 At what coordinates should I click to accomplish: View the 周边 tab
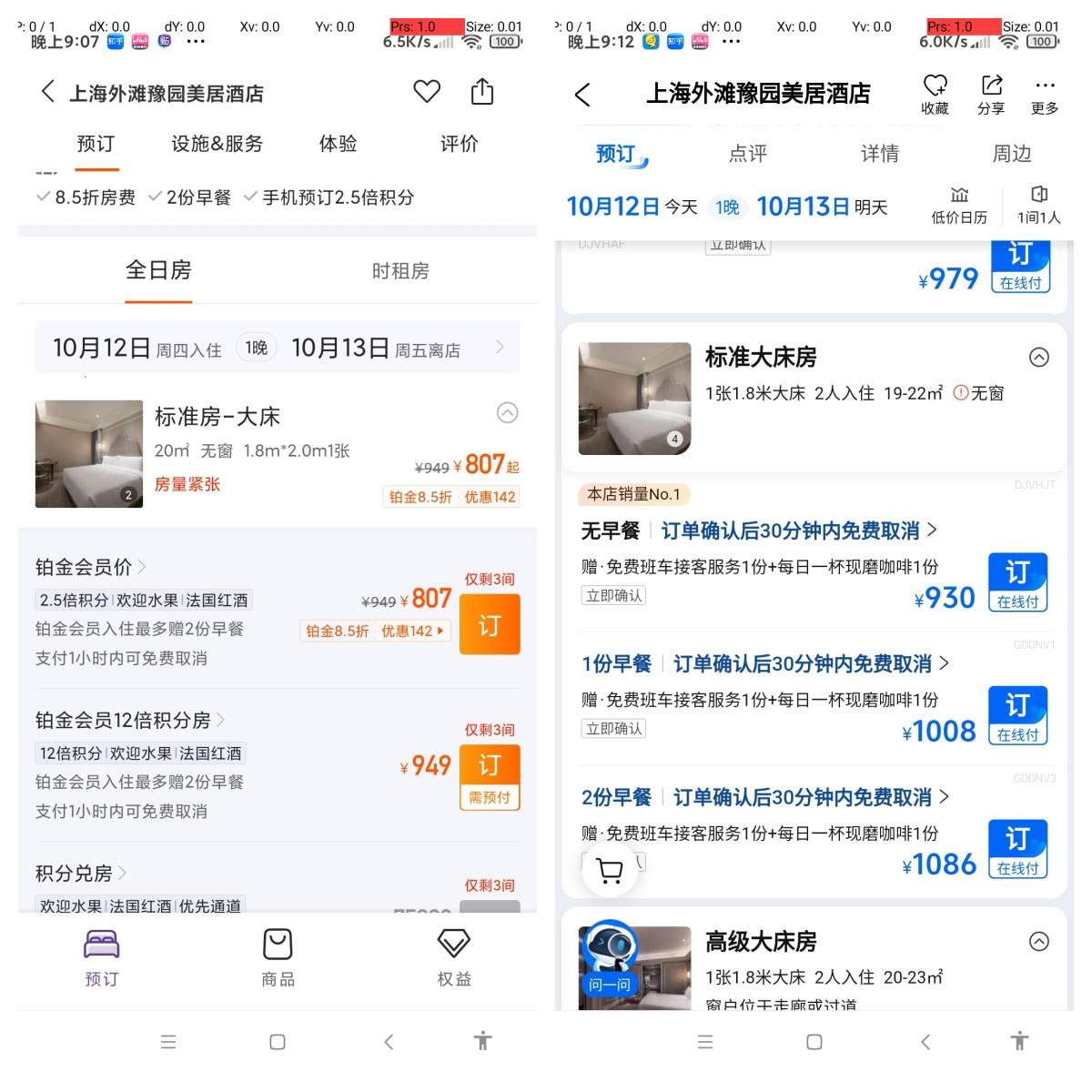pyautogui.click(x=1011, y=154)
